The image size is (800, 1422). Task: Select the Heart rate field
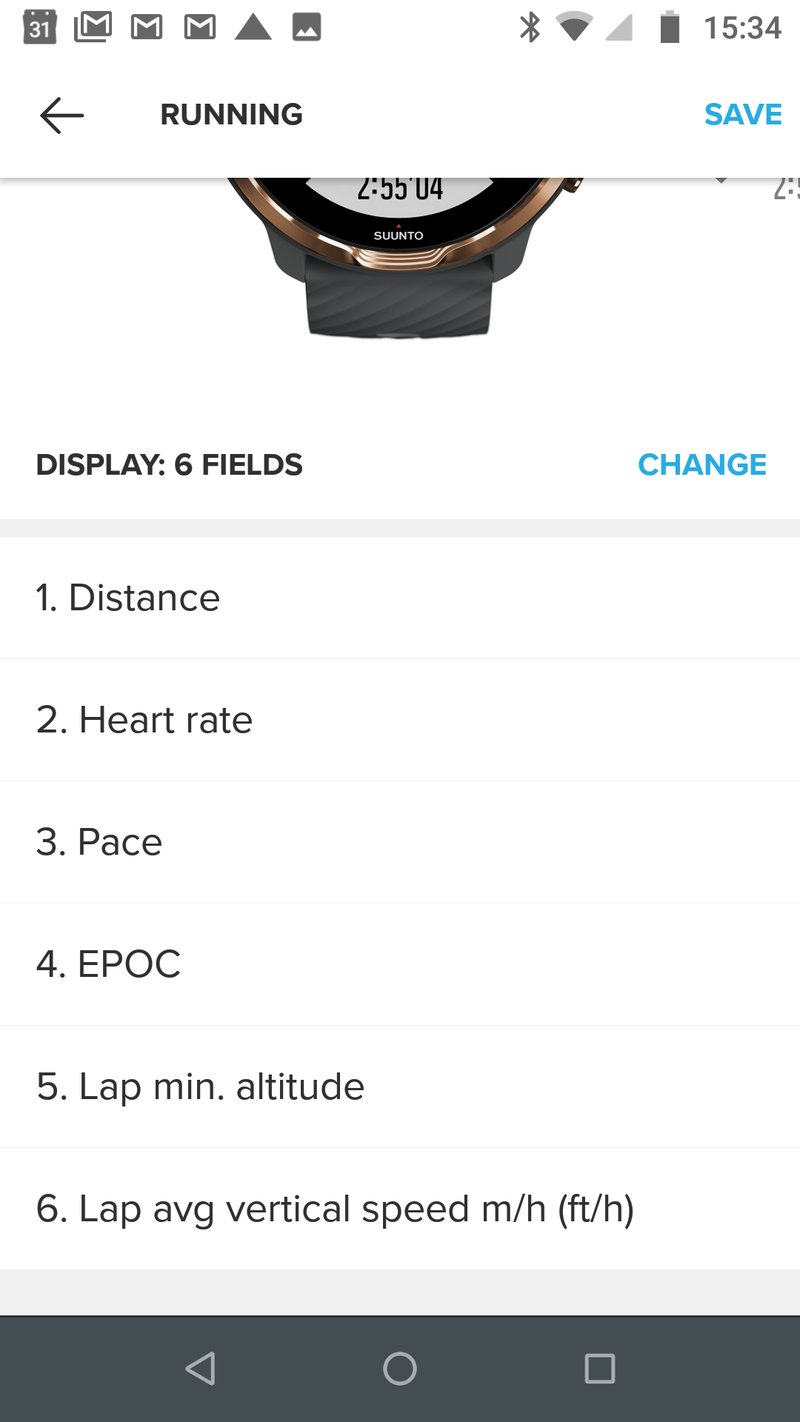coord(400,720)
